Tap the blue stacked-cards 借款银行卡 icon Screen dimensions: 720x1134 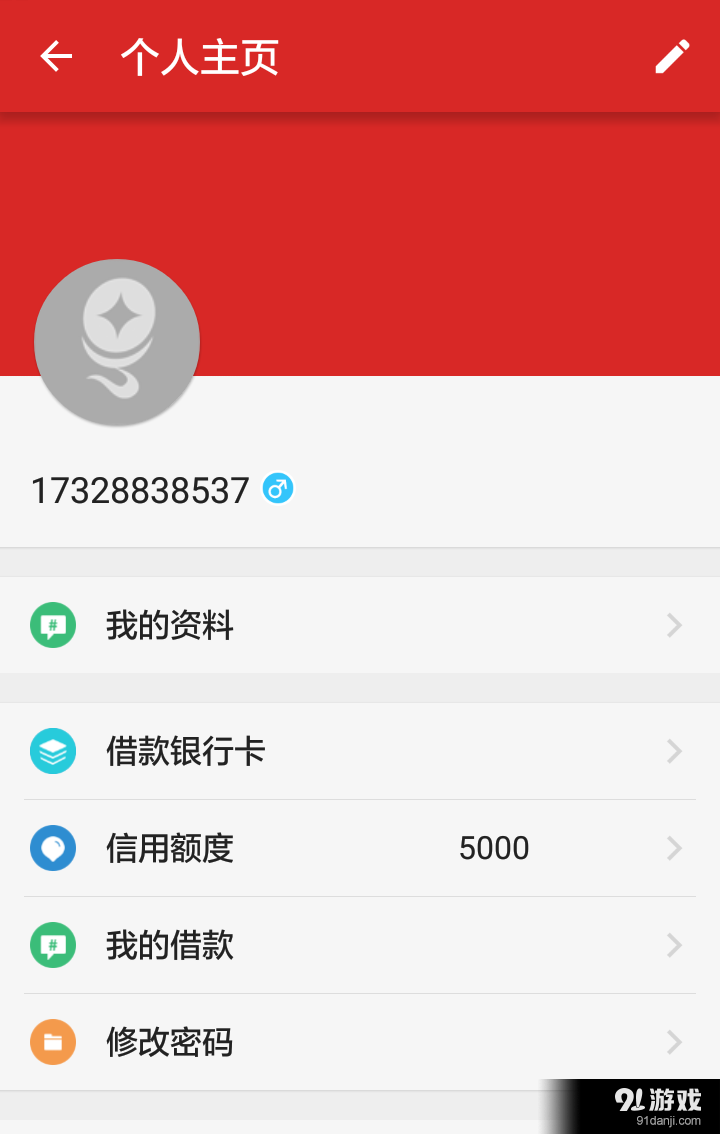[x=52, y=751]
